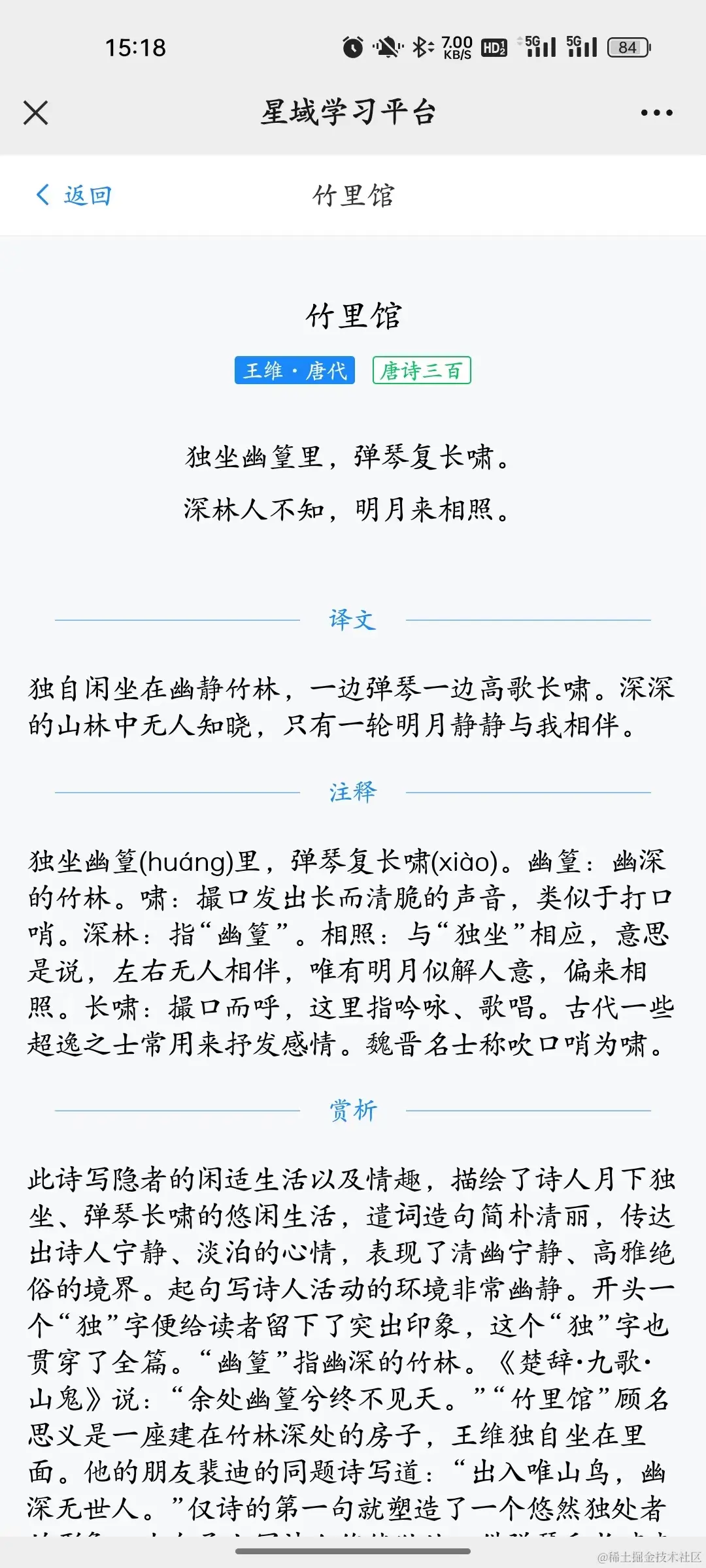Screen dimensions: 706x1568
Task: Open the 唐诗三百 collection tag
Action: coord(422,371)
